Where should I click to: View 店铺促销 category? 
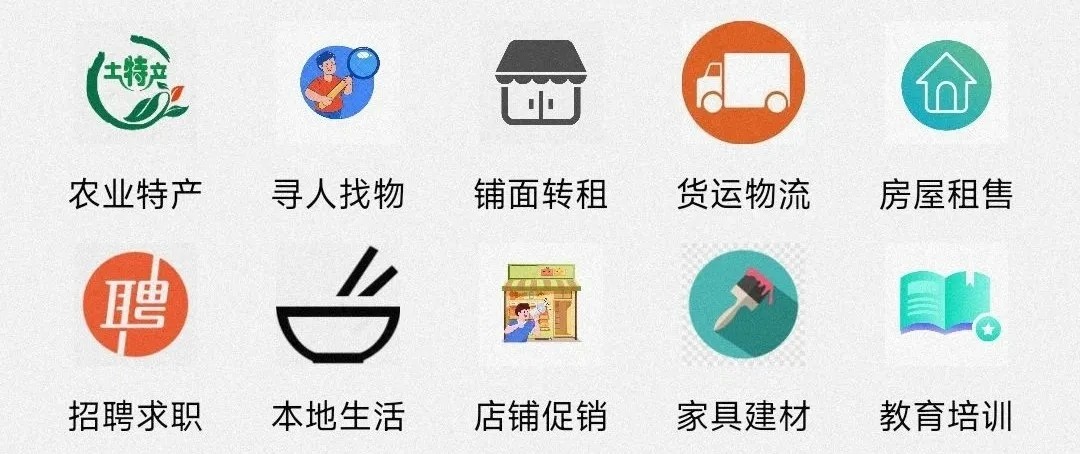(540, 305)
